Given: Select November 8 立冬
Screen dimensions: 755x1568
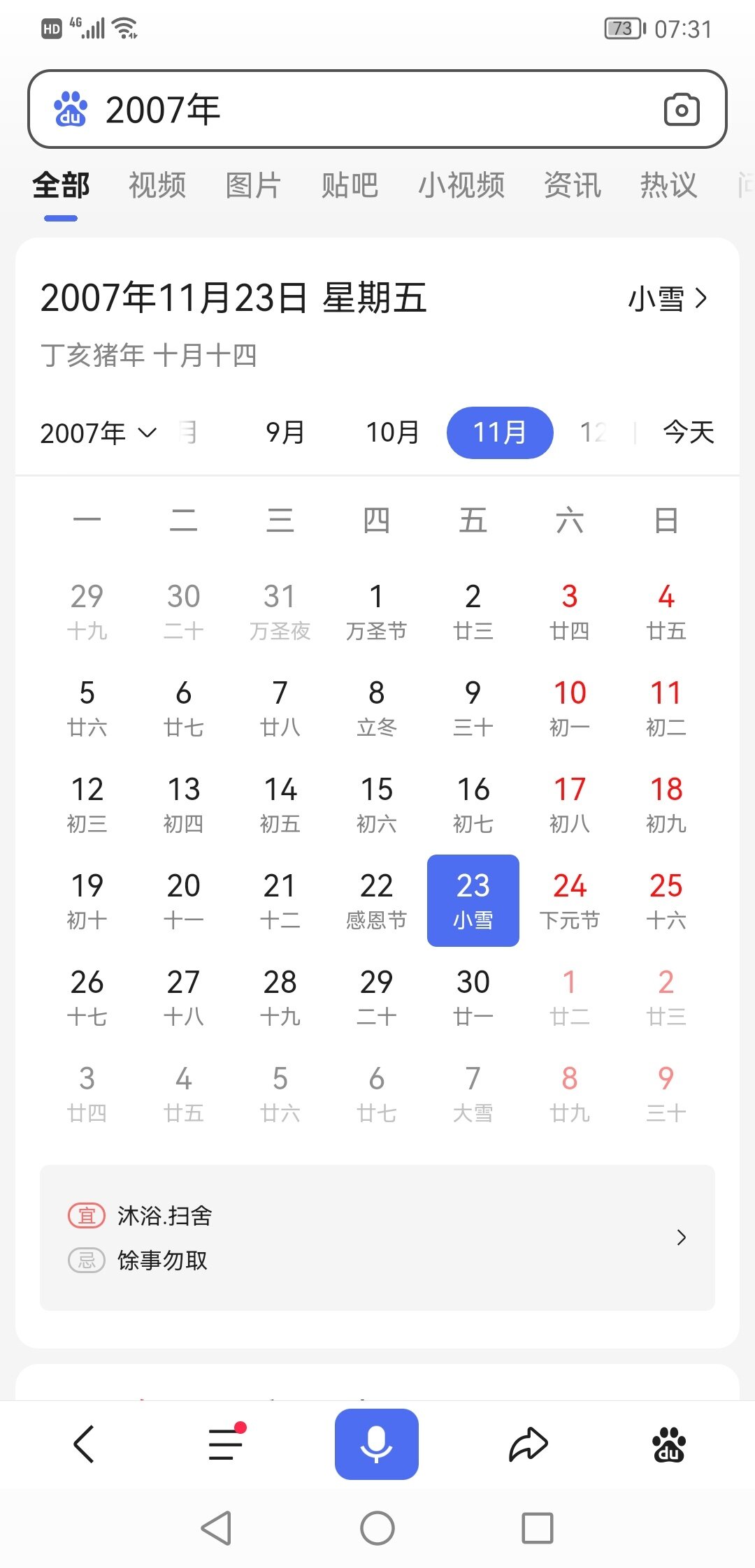Looking at the screenshot, I should point(377,707).
